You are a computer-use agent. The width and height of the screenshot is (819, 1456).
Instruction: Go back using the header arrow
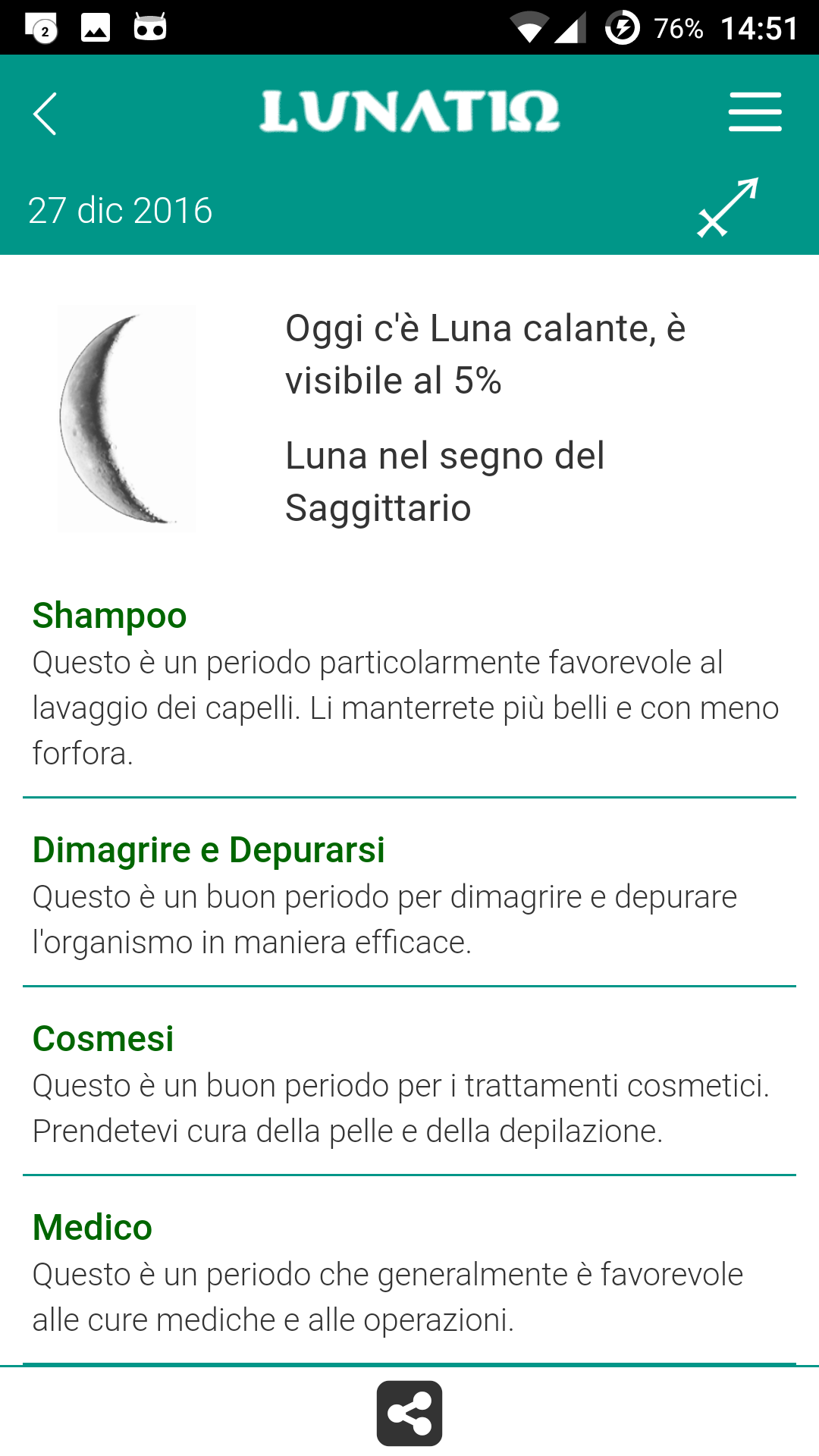coord(45,114)
